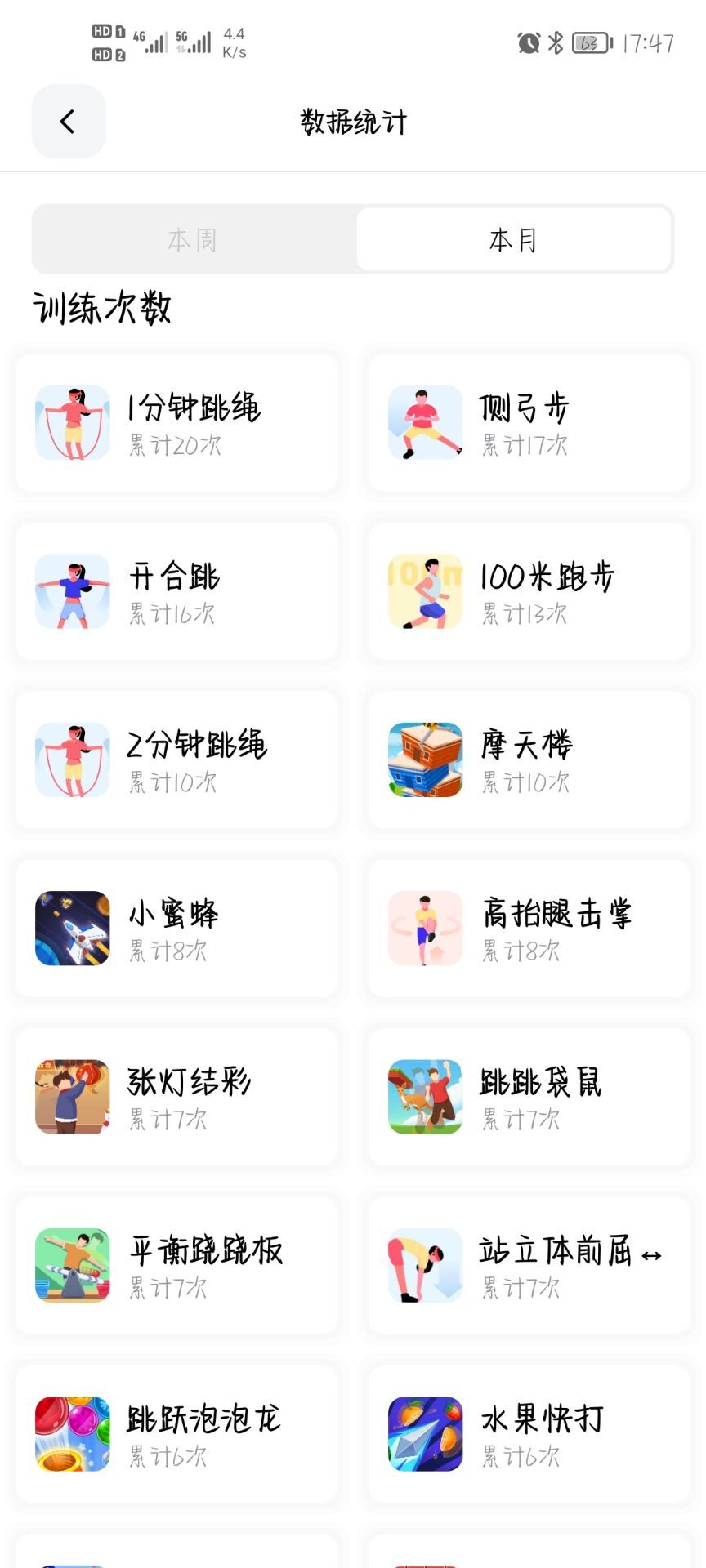Image resolution: width=706 pixels, height=1568 pixels.
Task: Open the 跳跳袋鼠 card
Action: click(x=529, y=1097)
